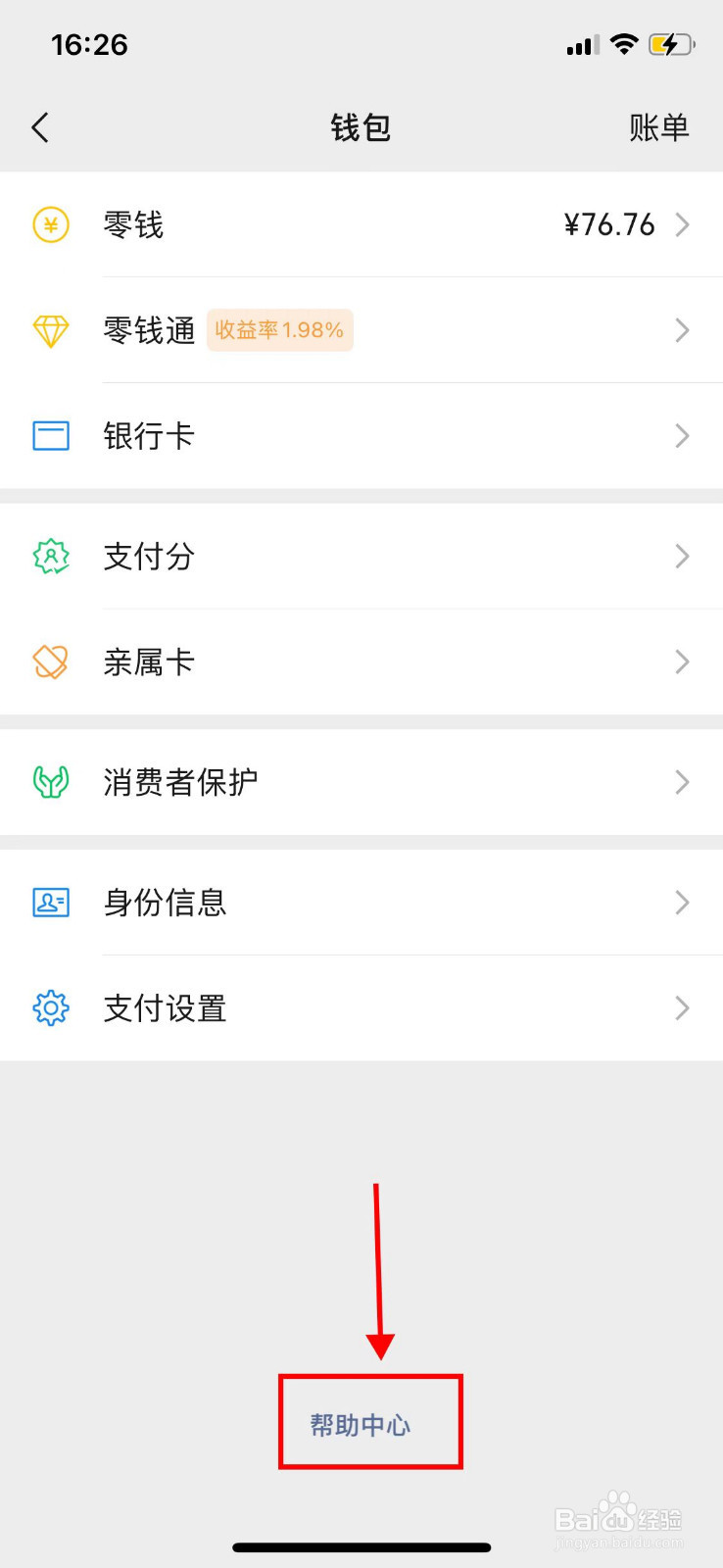Open the 零钱 balance row
Viewport: 723px width, 1568px height.
pos(361,224)
